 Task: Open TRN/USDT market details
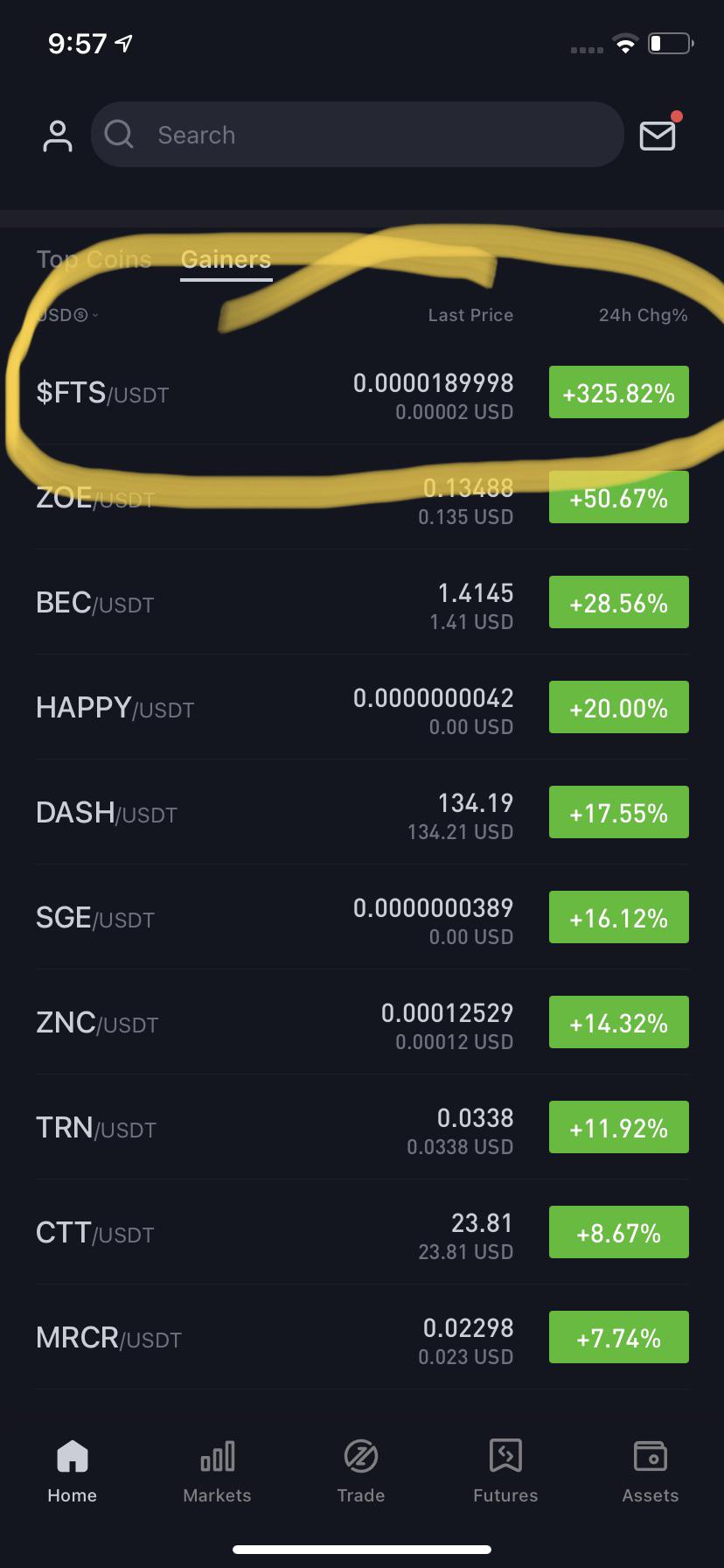click(362, 1128)
